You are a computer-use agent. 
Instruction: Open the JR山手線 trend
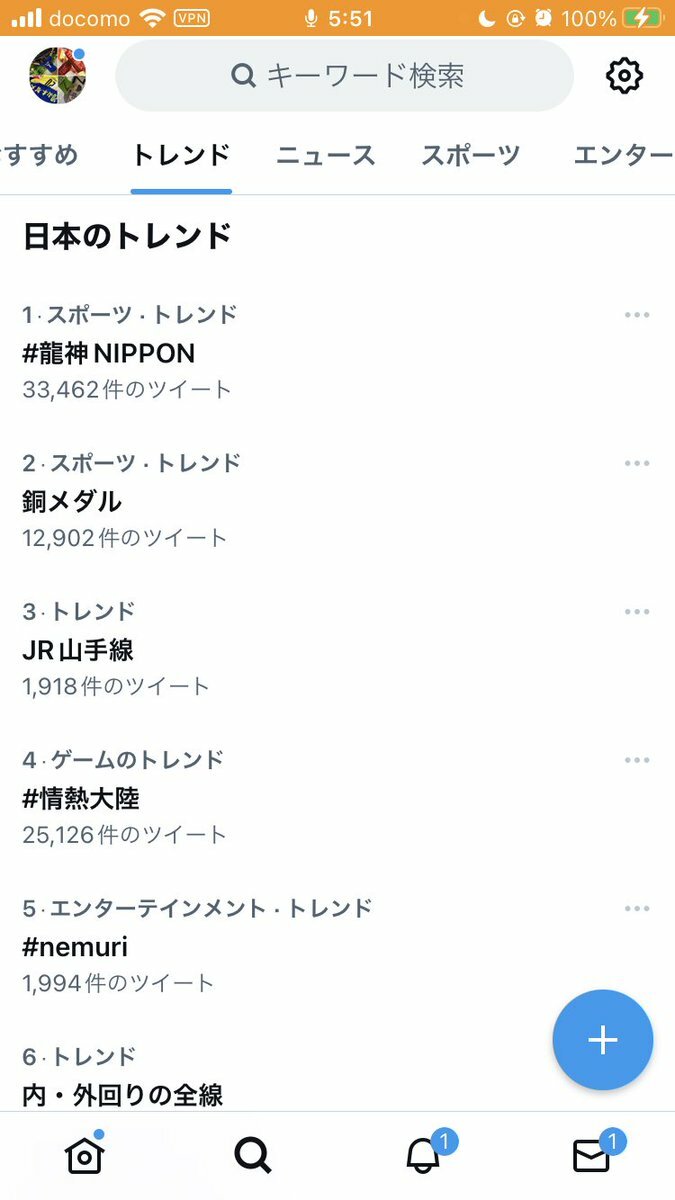click(x=78, y=650)
